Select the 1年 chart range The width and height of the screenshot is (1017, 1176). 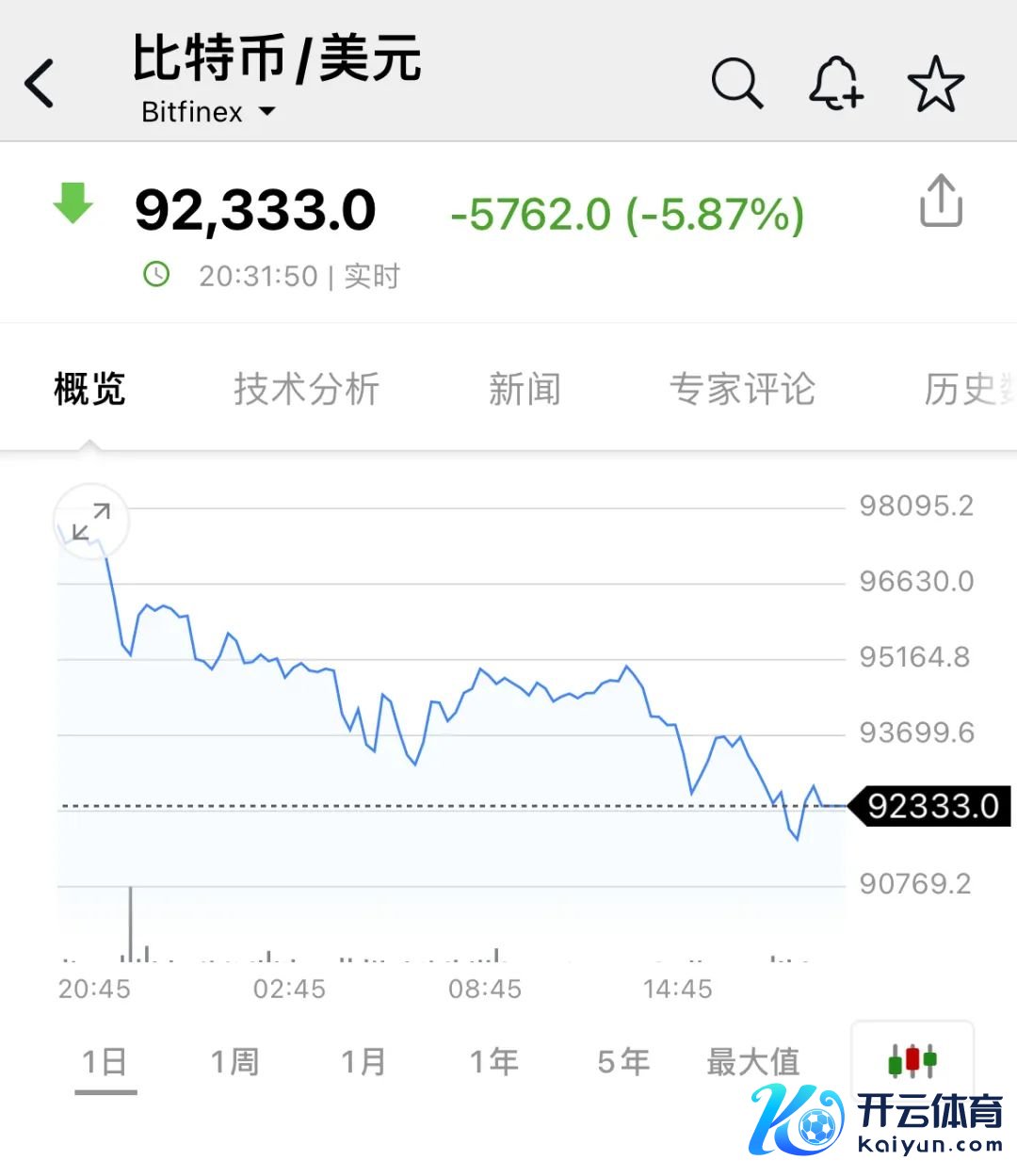coord(493,1062)
